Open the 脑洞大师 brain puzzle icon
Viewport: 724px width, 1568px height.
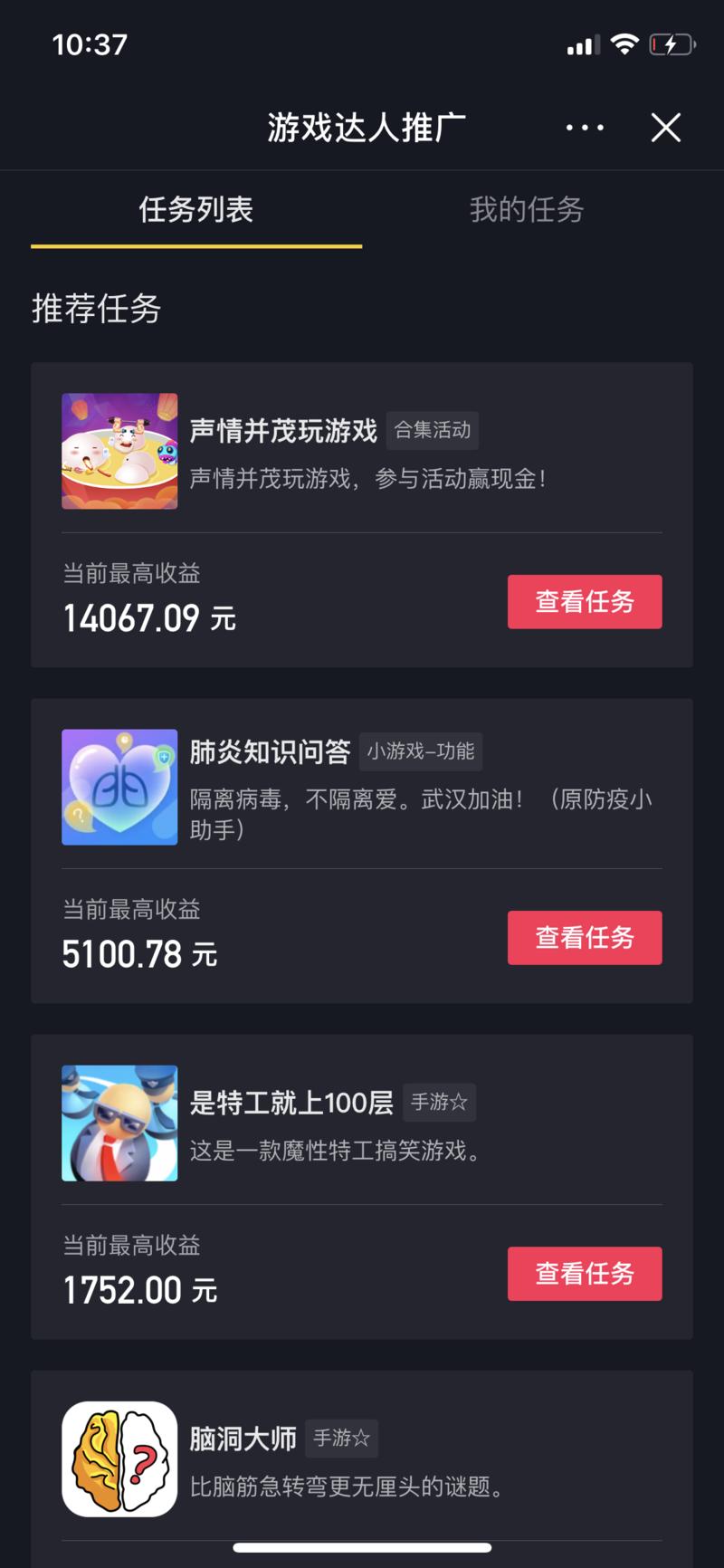click(x=119, y=1459)
